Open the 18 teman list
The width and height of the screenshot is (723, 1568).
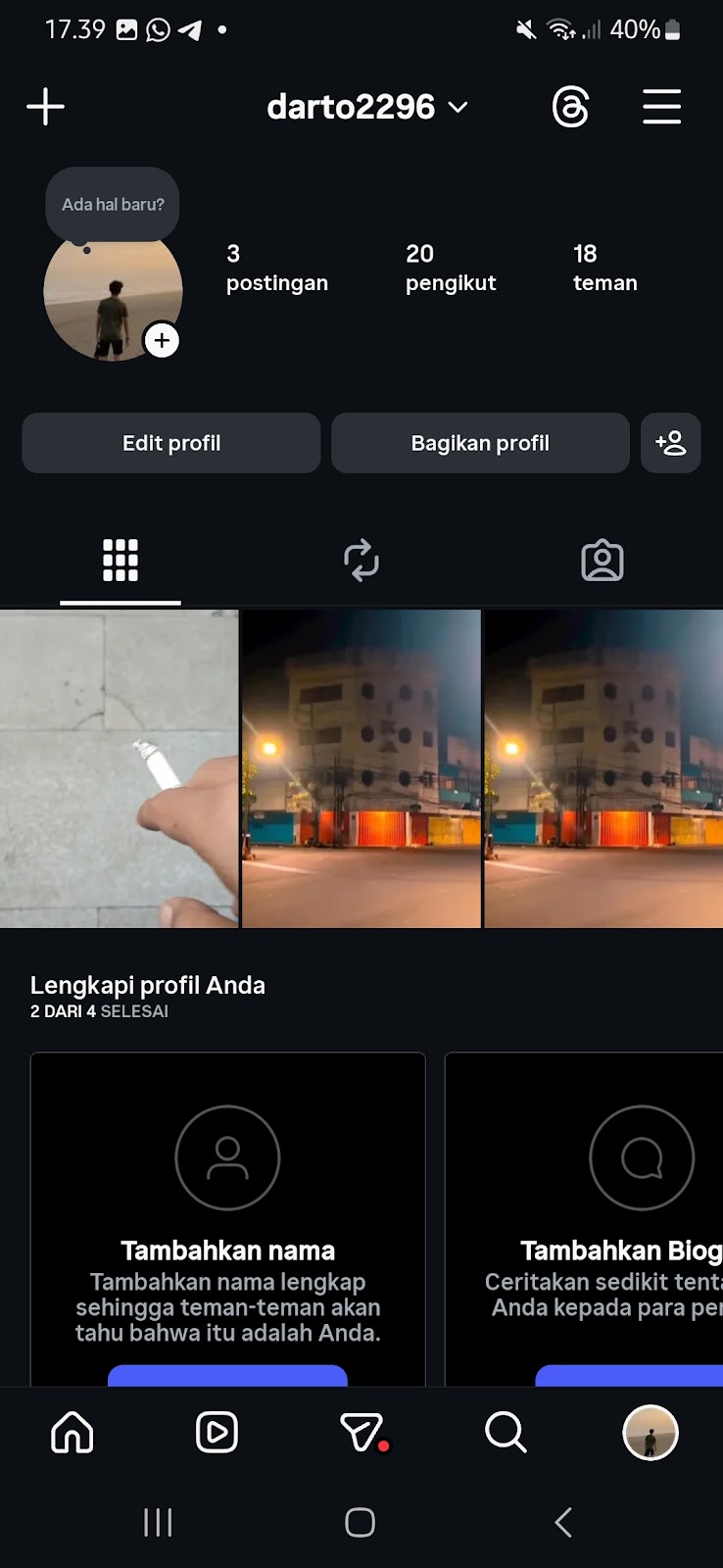(x=604, y=269)
